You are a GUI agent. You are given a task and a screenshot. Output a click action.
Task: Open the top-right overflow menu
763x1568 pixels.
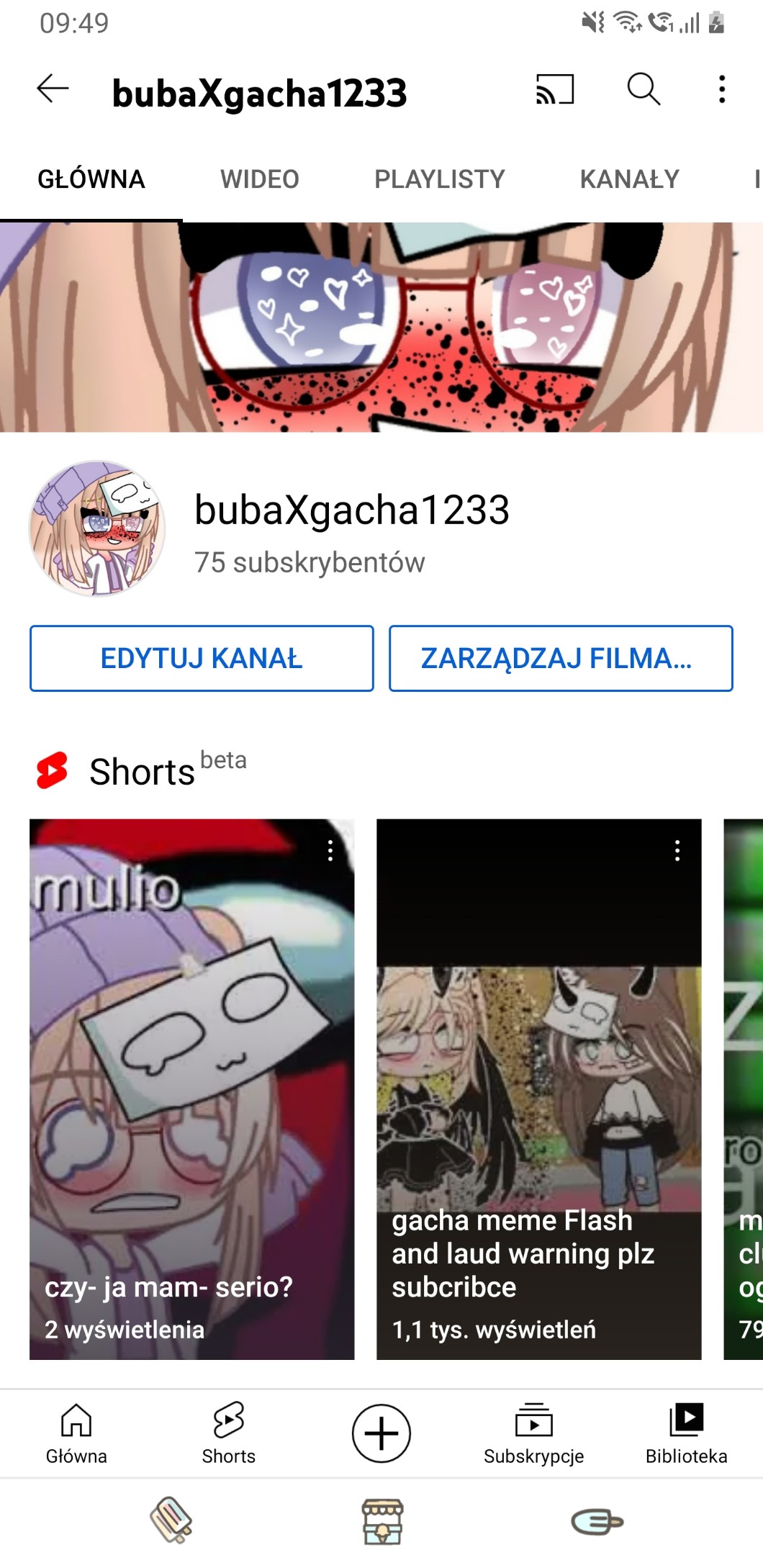[x=721, y=90]
